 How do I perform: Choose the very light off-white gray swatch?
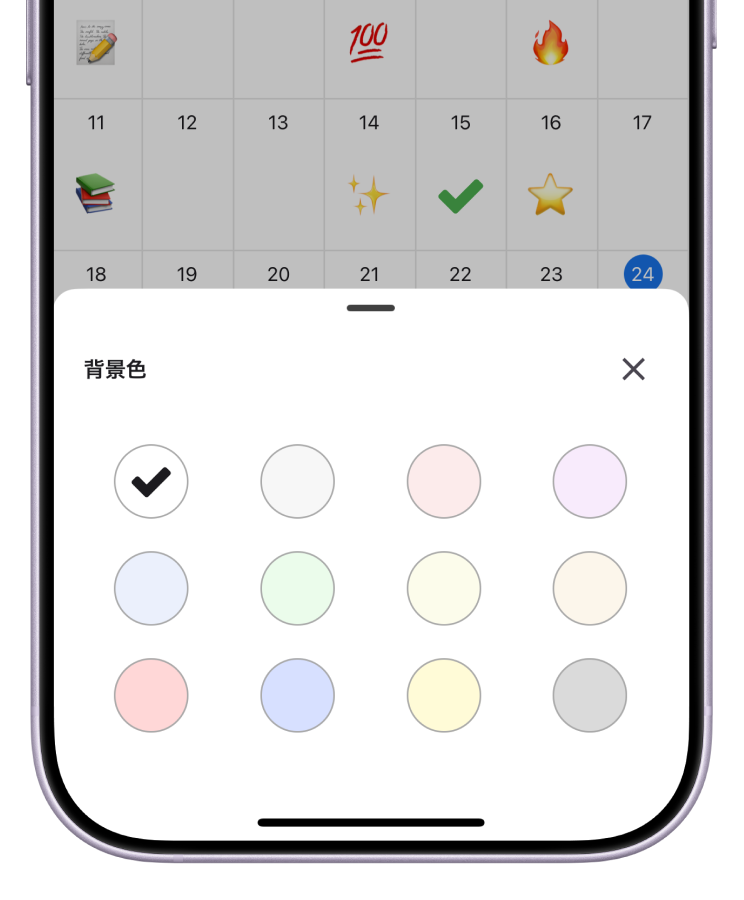click(x=297, y=481)
